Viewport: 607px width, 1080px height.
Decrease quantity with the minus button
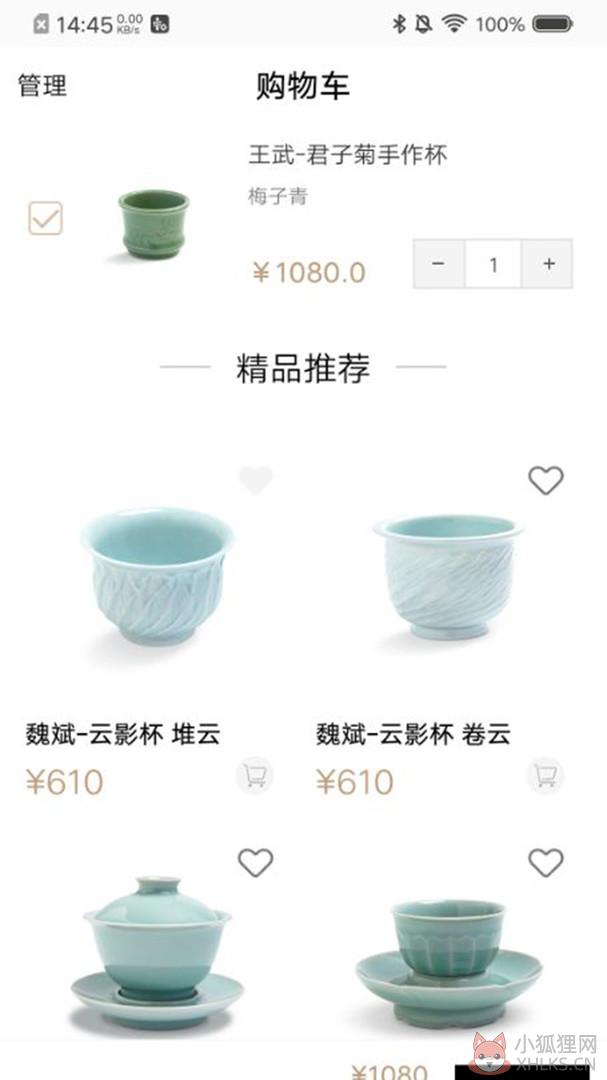pyautogui.click(x=438, y=264)
